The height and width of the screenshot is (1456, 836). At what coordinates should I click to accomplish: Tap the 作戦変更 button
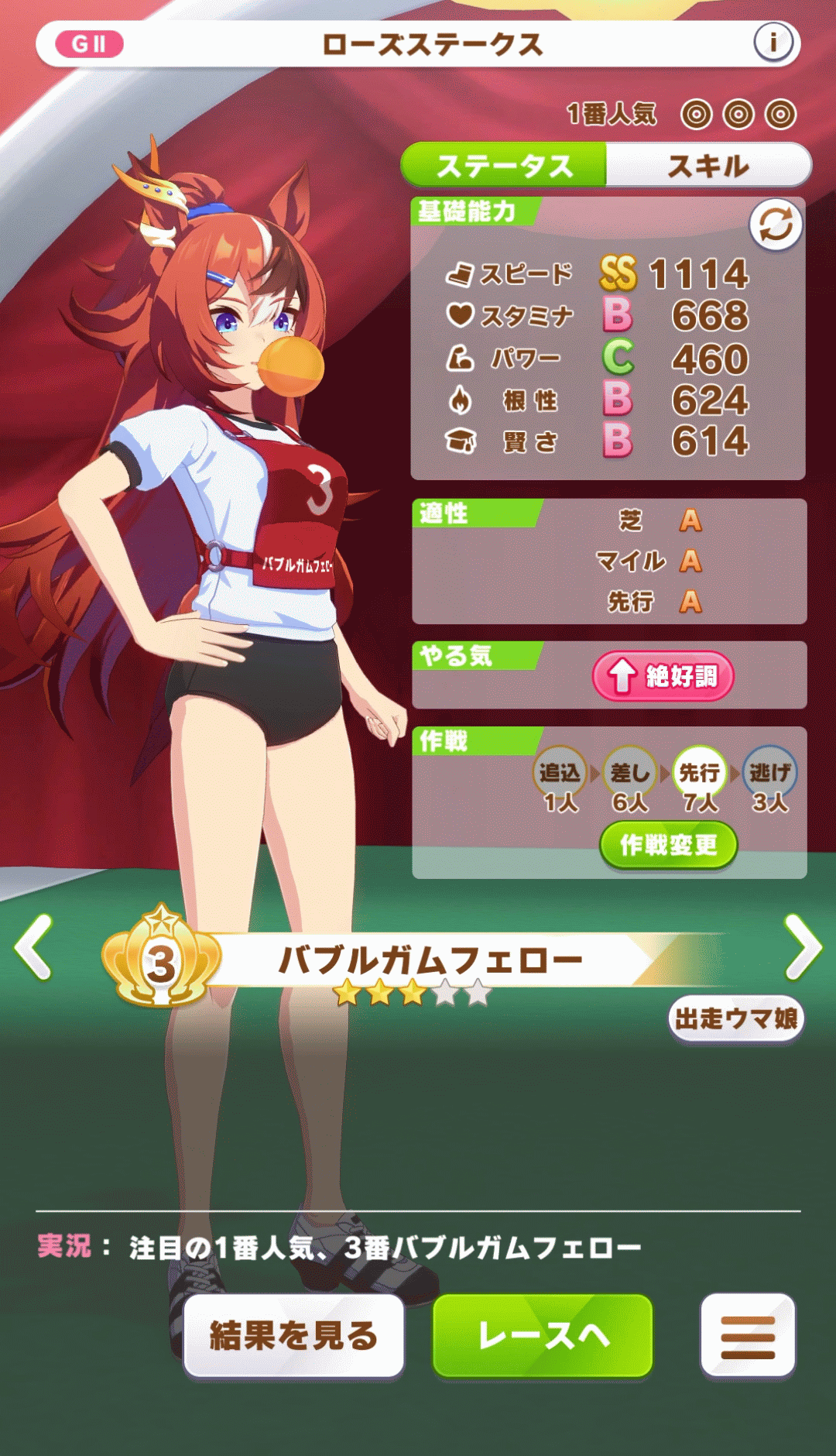pos(668,845)
